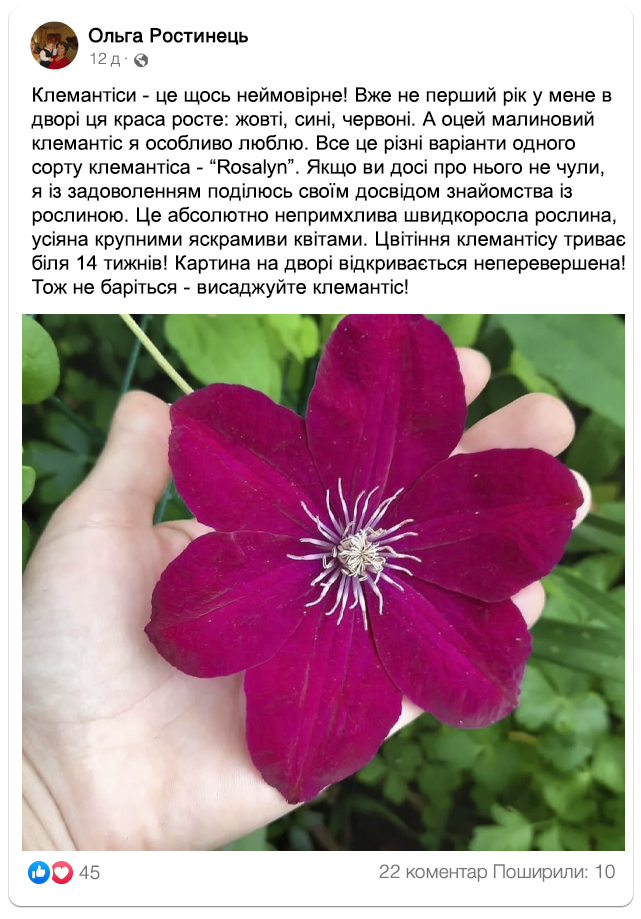This screenshot has height=919, width=641.
Task: View the Поширили: 10 shares list
Action: (x=554, y=872)
